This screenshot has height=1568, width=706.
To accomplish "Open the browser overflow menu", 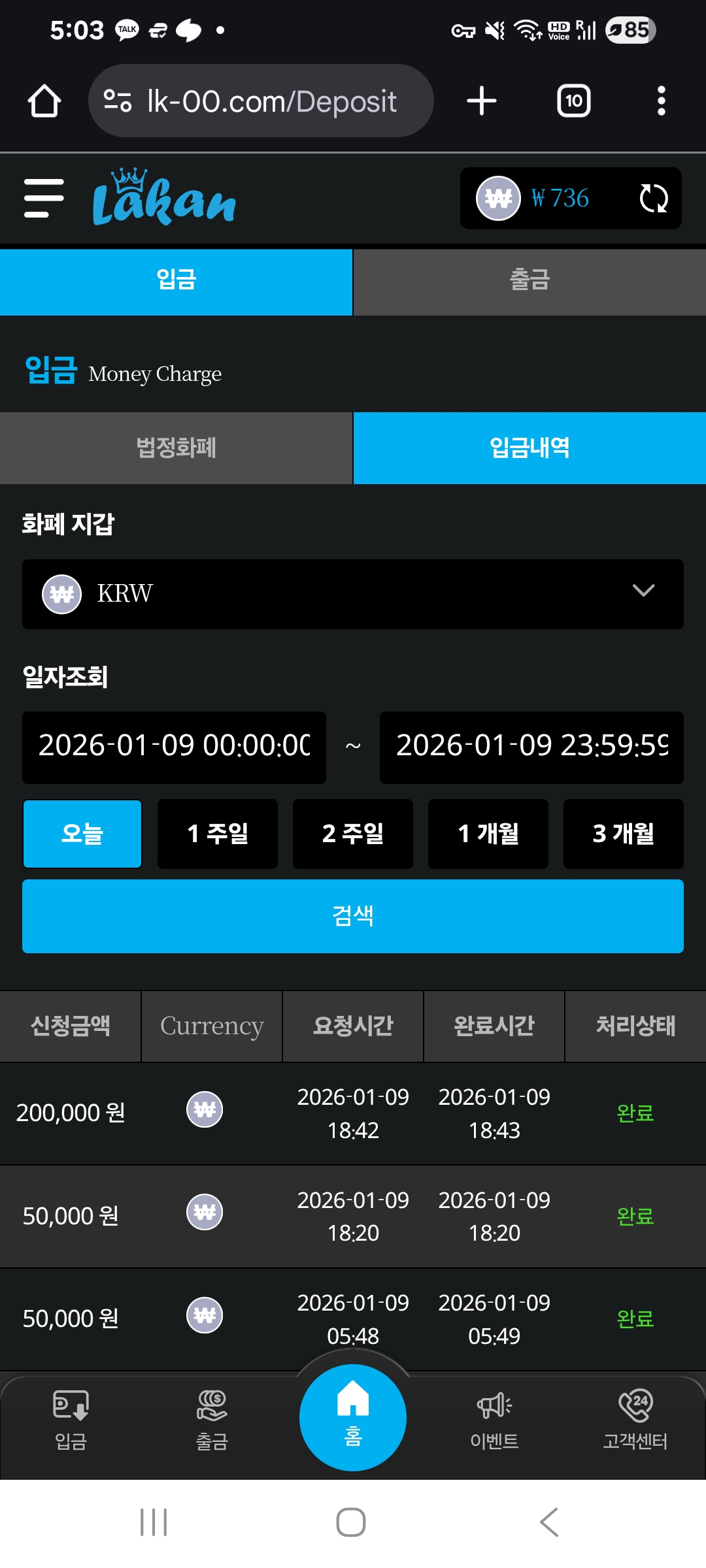I will [x=662, y=101].
